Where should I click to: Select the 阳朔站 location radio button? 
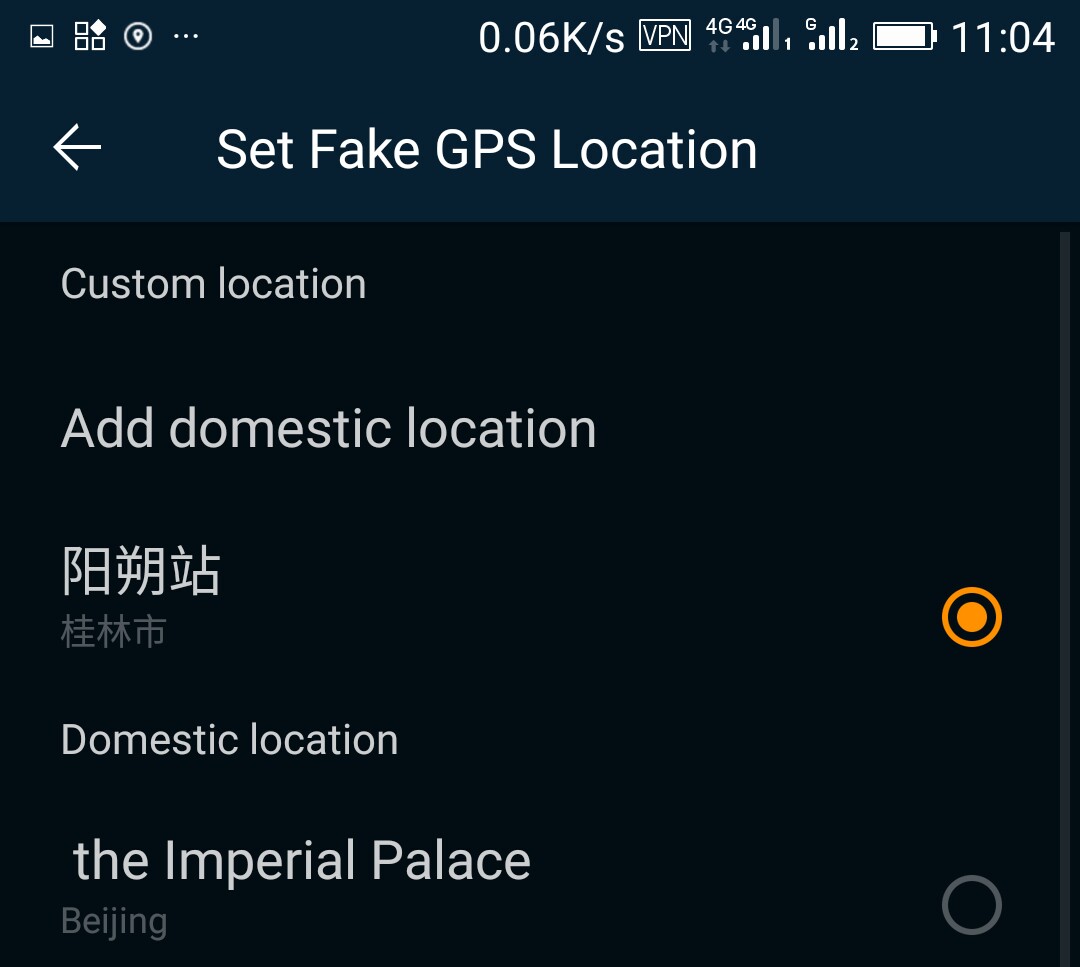pyautogui.click(x=971, y=617)
